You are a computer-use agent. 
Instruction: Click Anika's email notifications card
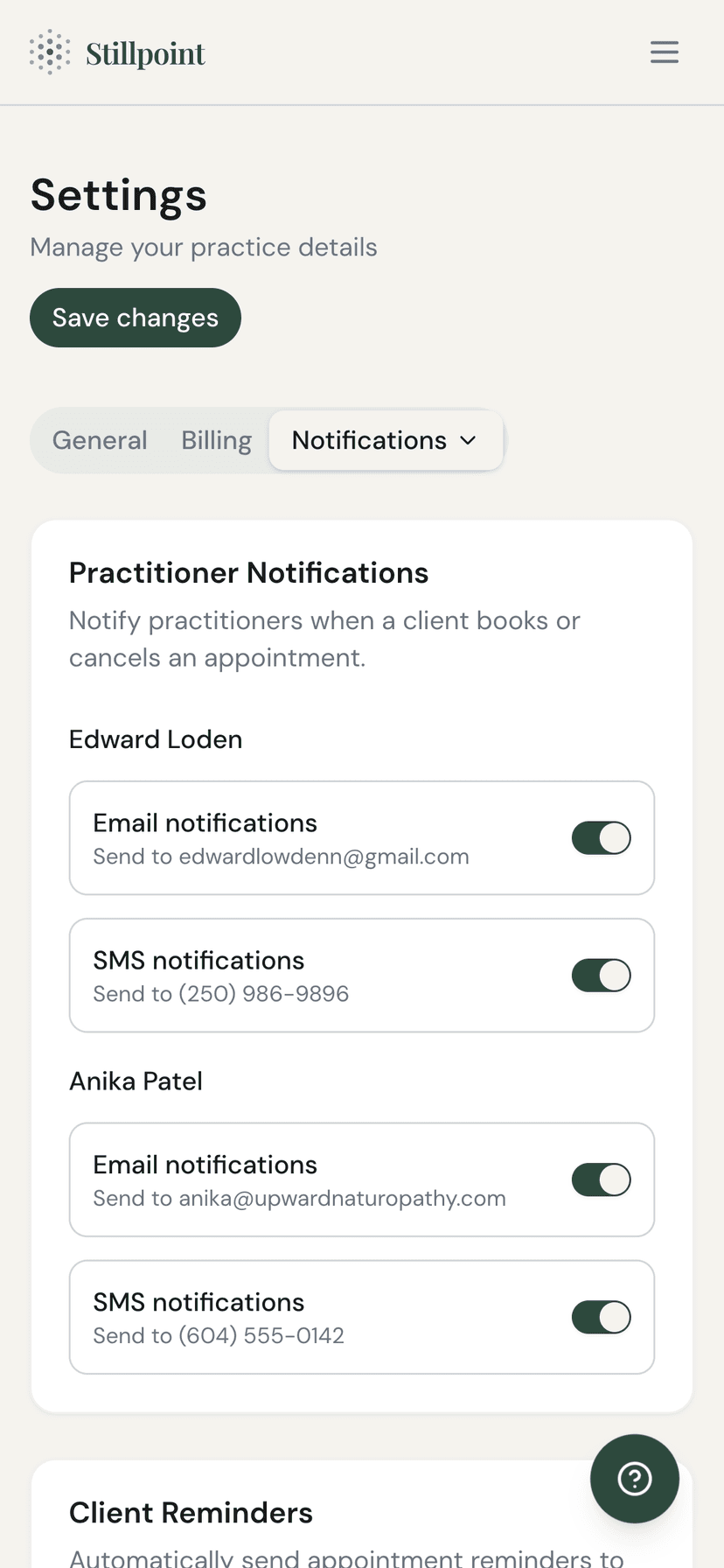click(x=262, y=1179)
